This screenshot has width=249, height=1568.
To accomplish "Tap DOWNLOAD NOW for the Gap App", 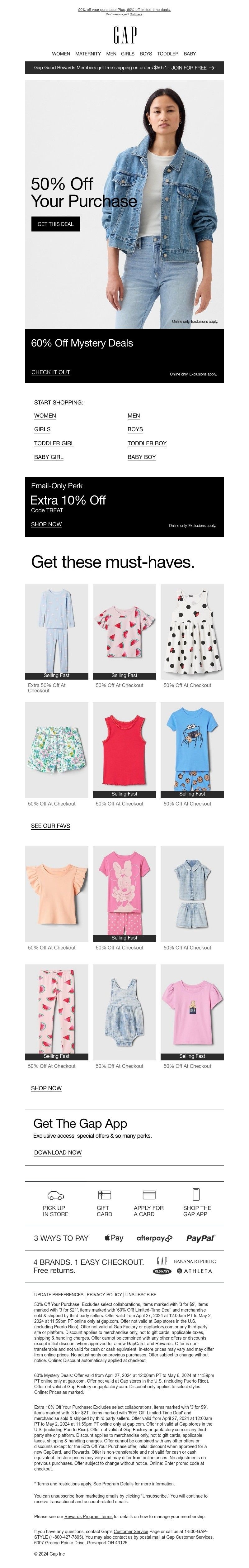I will 58,1152.
